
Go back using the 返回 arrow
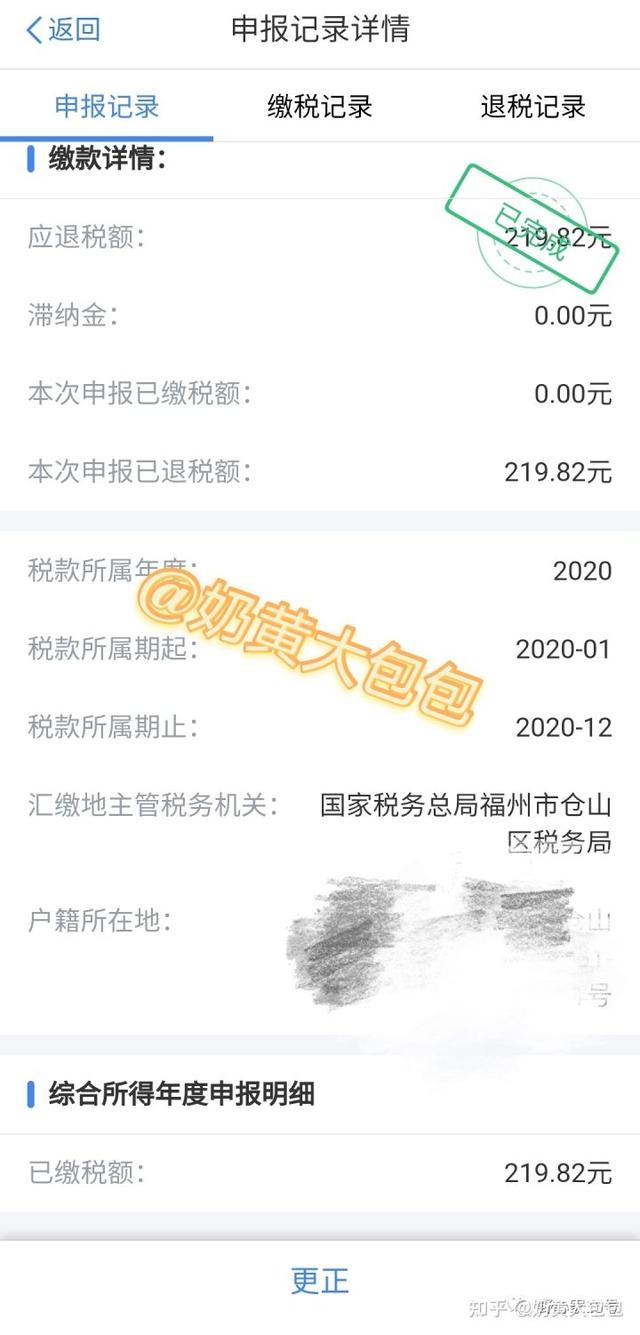pyautogui.click(x=62, y=30)
